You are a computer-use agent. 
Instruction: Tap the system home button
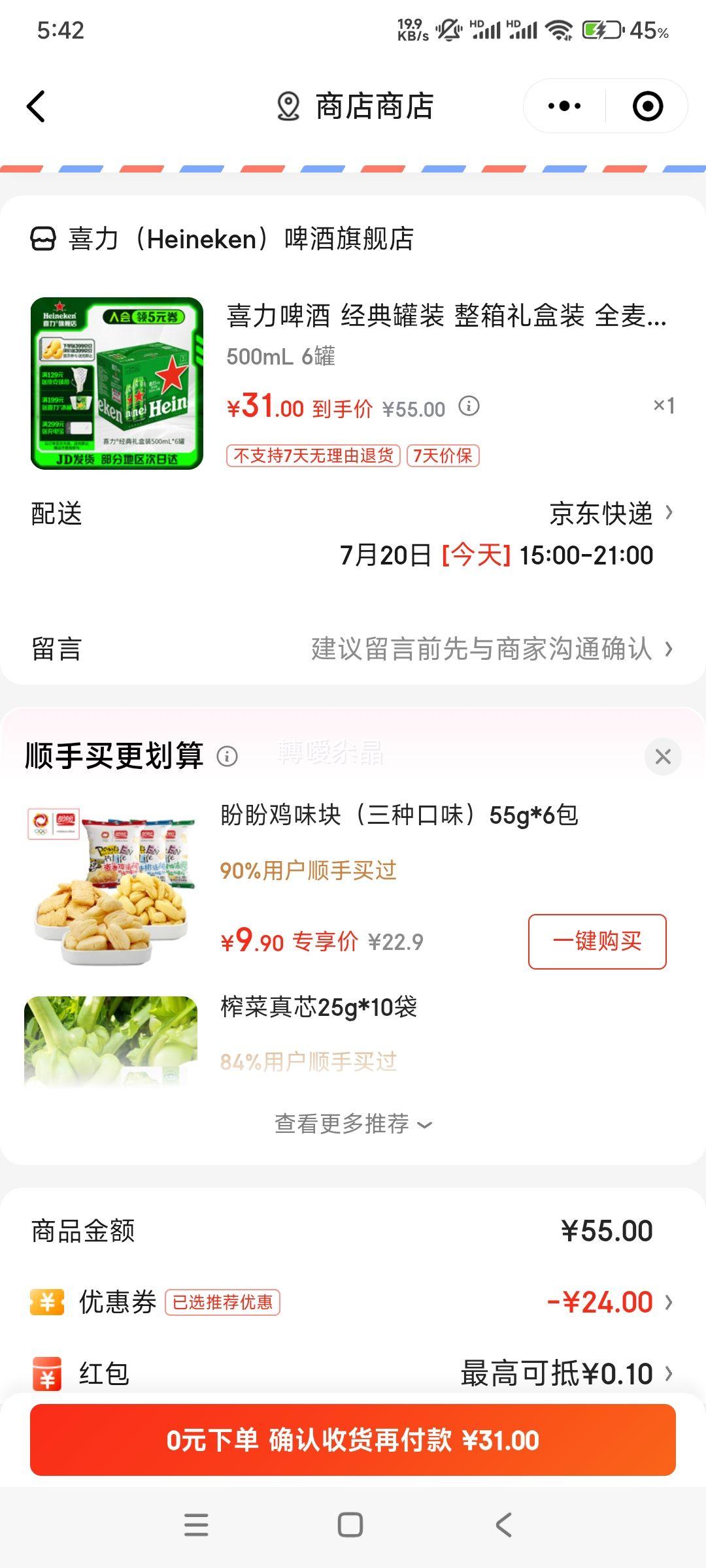coord(350,1525)
